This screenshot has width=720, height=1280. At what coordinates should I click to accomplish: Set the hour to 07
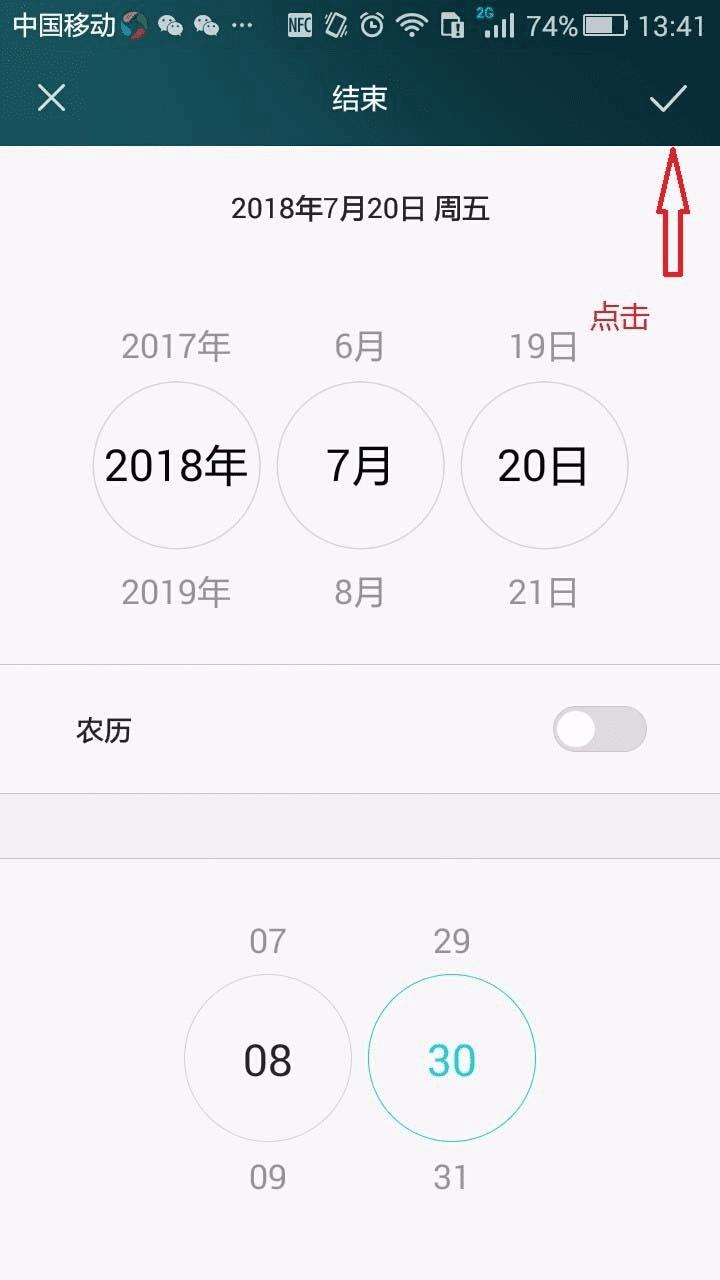(268, 941)
